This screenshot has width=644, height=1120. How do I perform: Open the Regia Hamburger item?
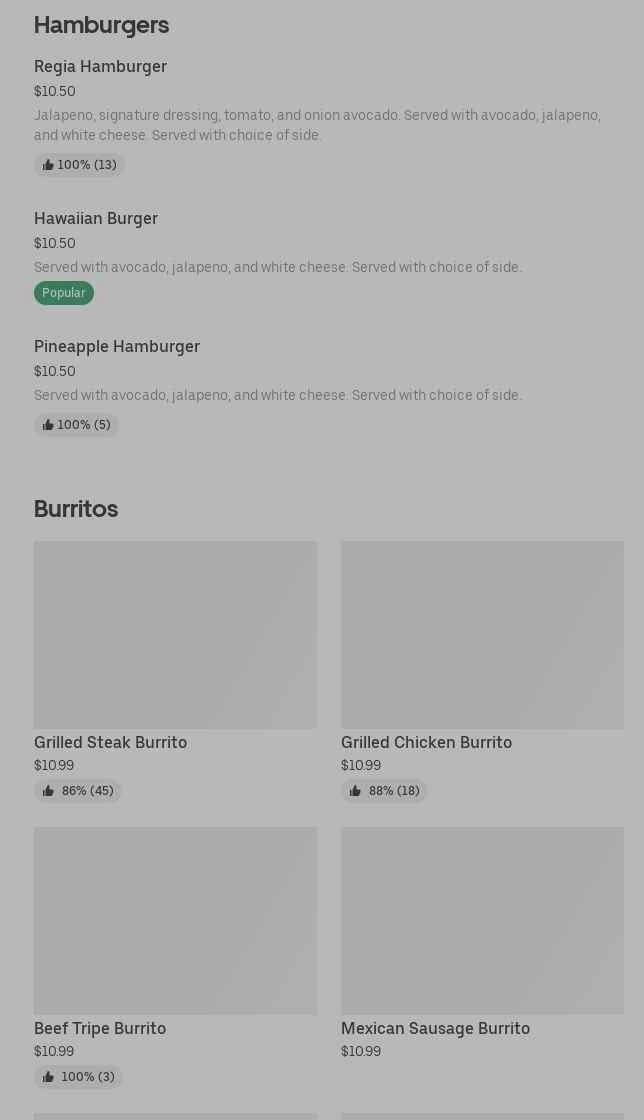tap(100, 67)
